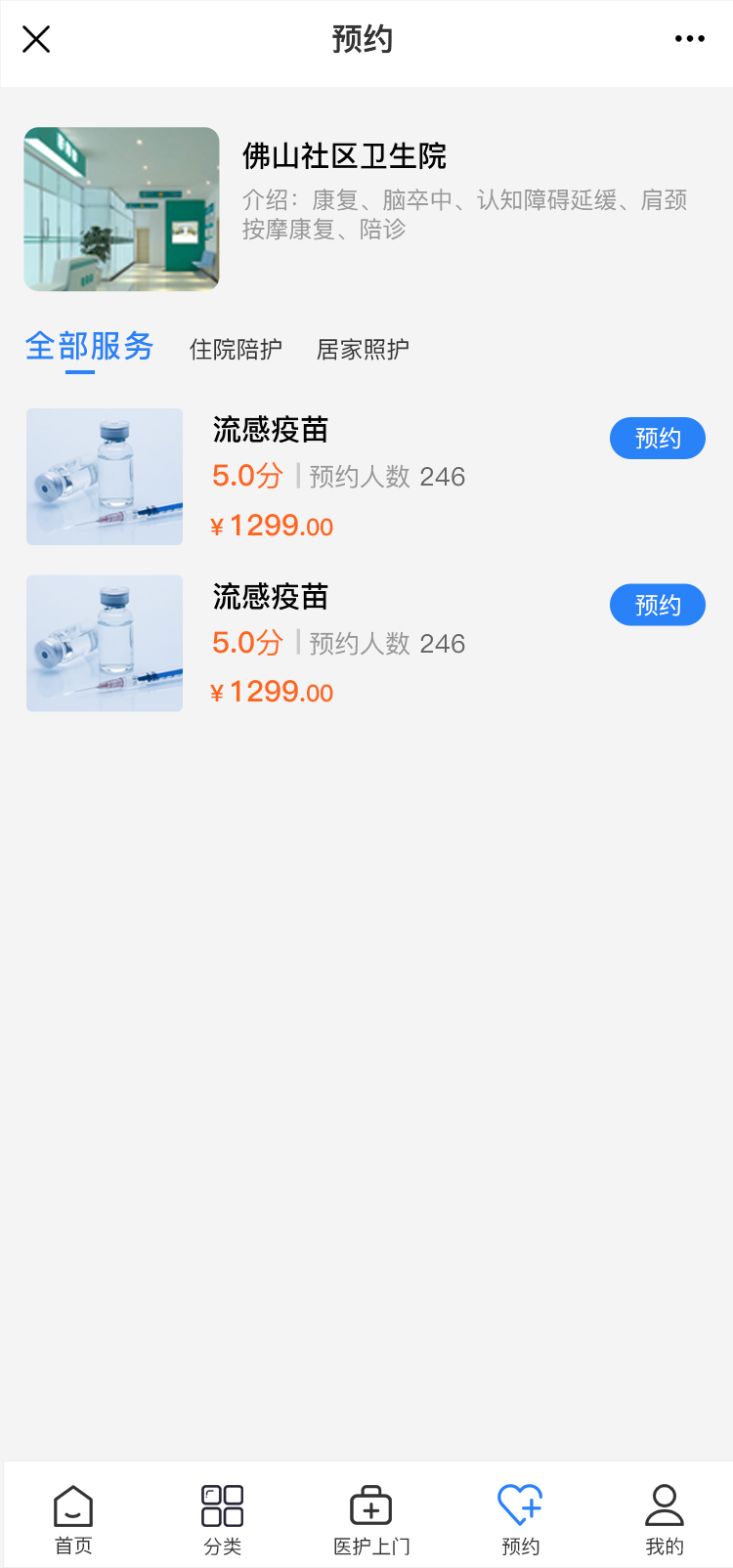Switch to the 住院陪护 tab
The width and height of the screenshot is (733, 1568).
(236, 349)
